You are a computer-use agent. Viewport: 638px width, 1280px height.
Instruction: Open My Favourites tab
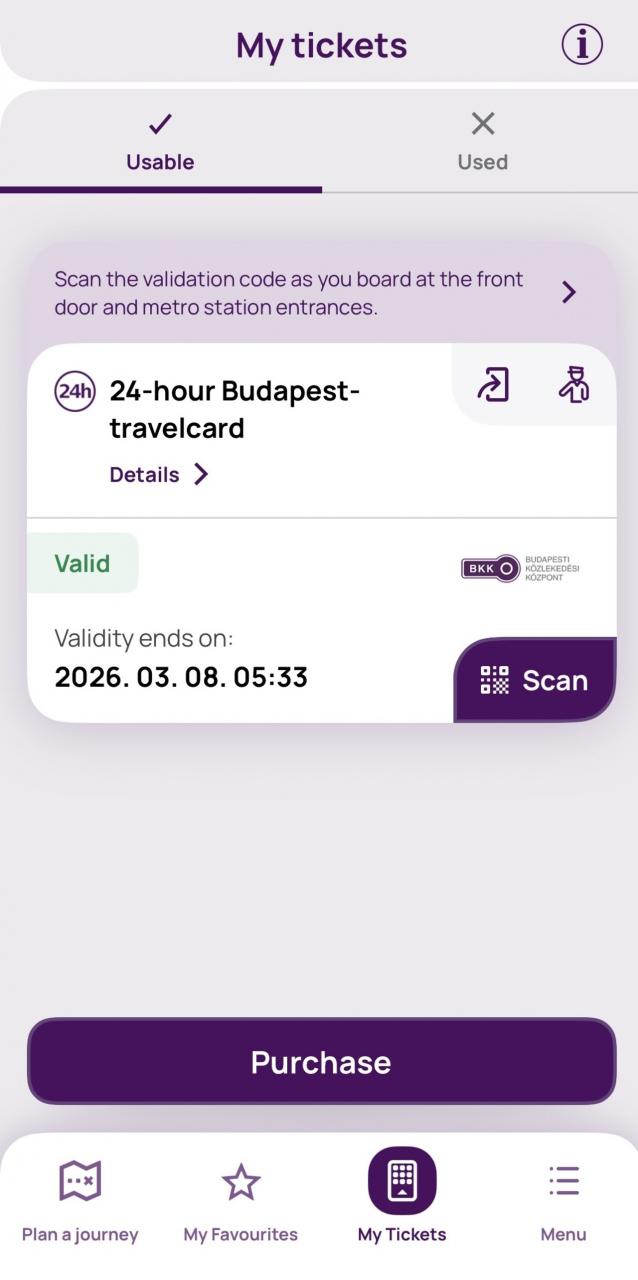[240, 1199]
